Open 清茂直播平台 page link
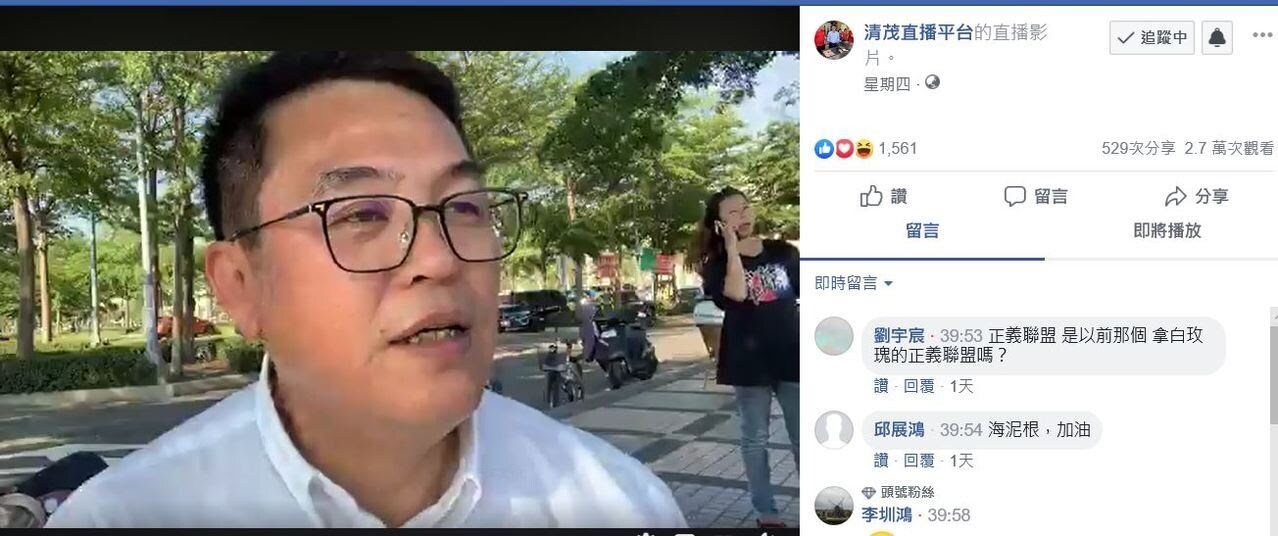The height and width of the screenshot is (536, 1278). pyautogui.click(x=917, y=32)
